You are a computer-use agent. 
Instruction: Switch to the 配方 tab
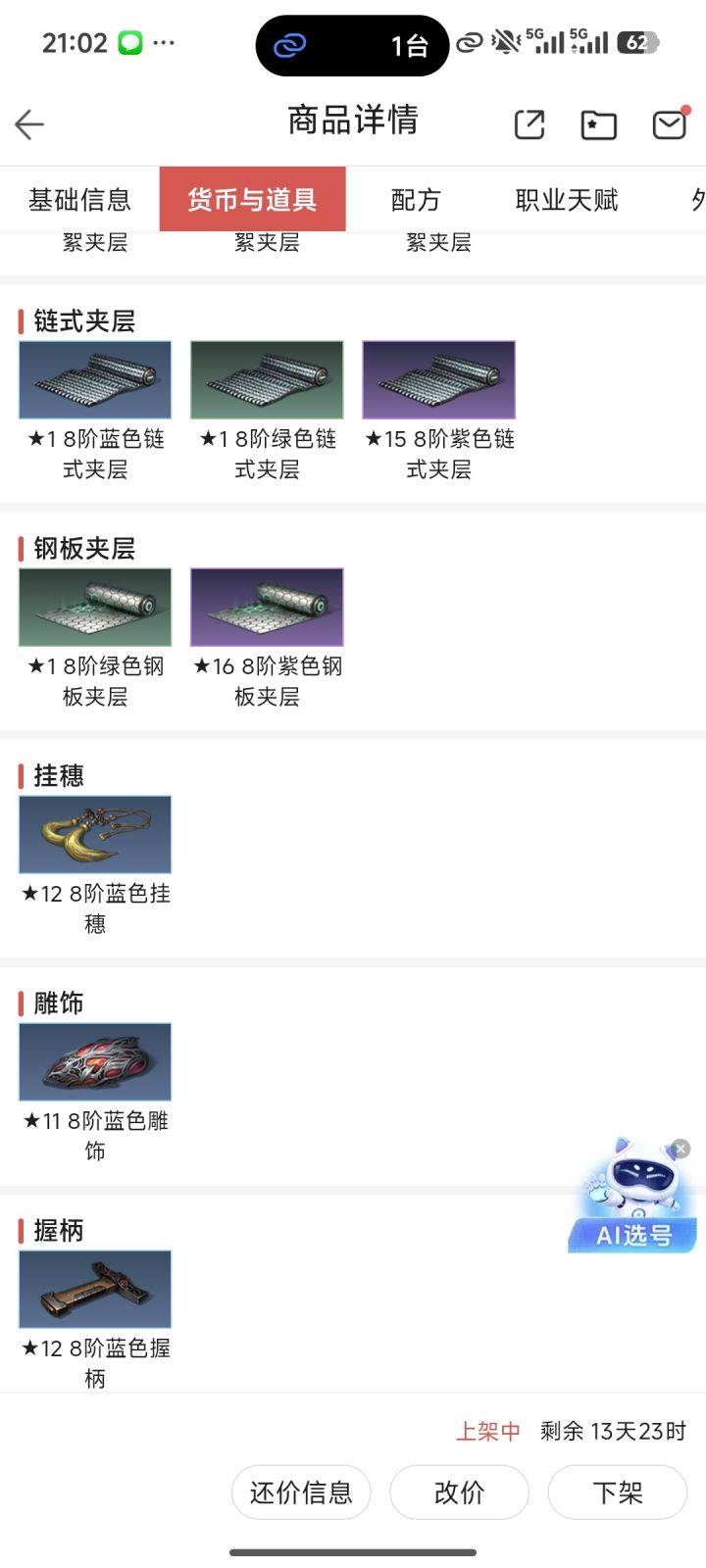point(416,200)
